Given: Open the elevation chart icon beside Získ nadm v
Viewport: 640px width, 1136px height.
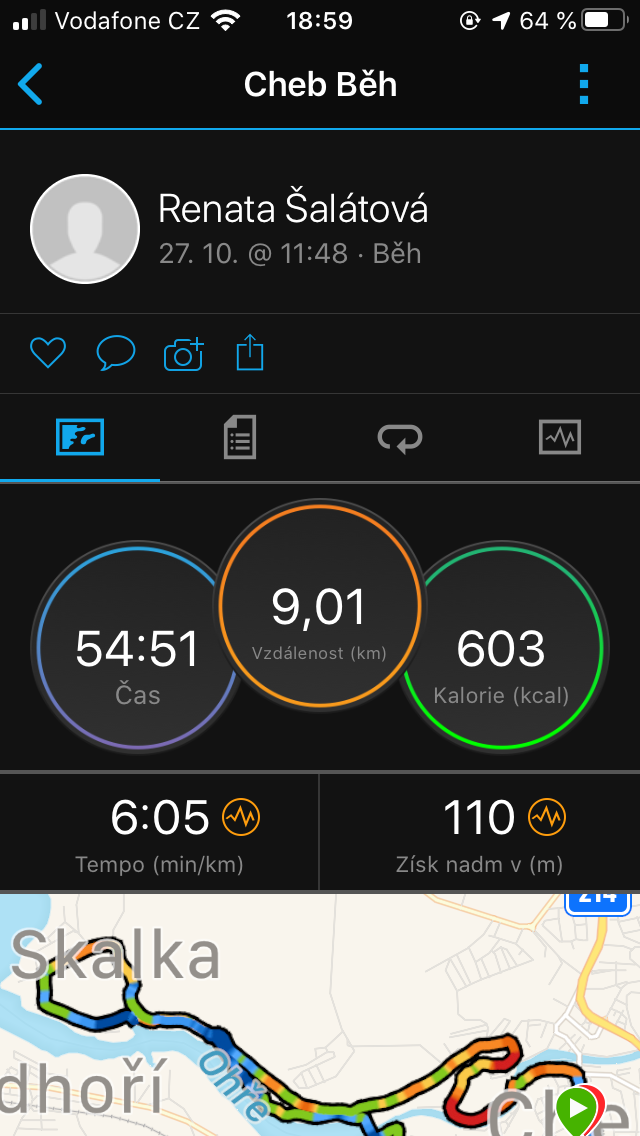Looking at the screenshot, I should (x=547, y=818).
